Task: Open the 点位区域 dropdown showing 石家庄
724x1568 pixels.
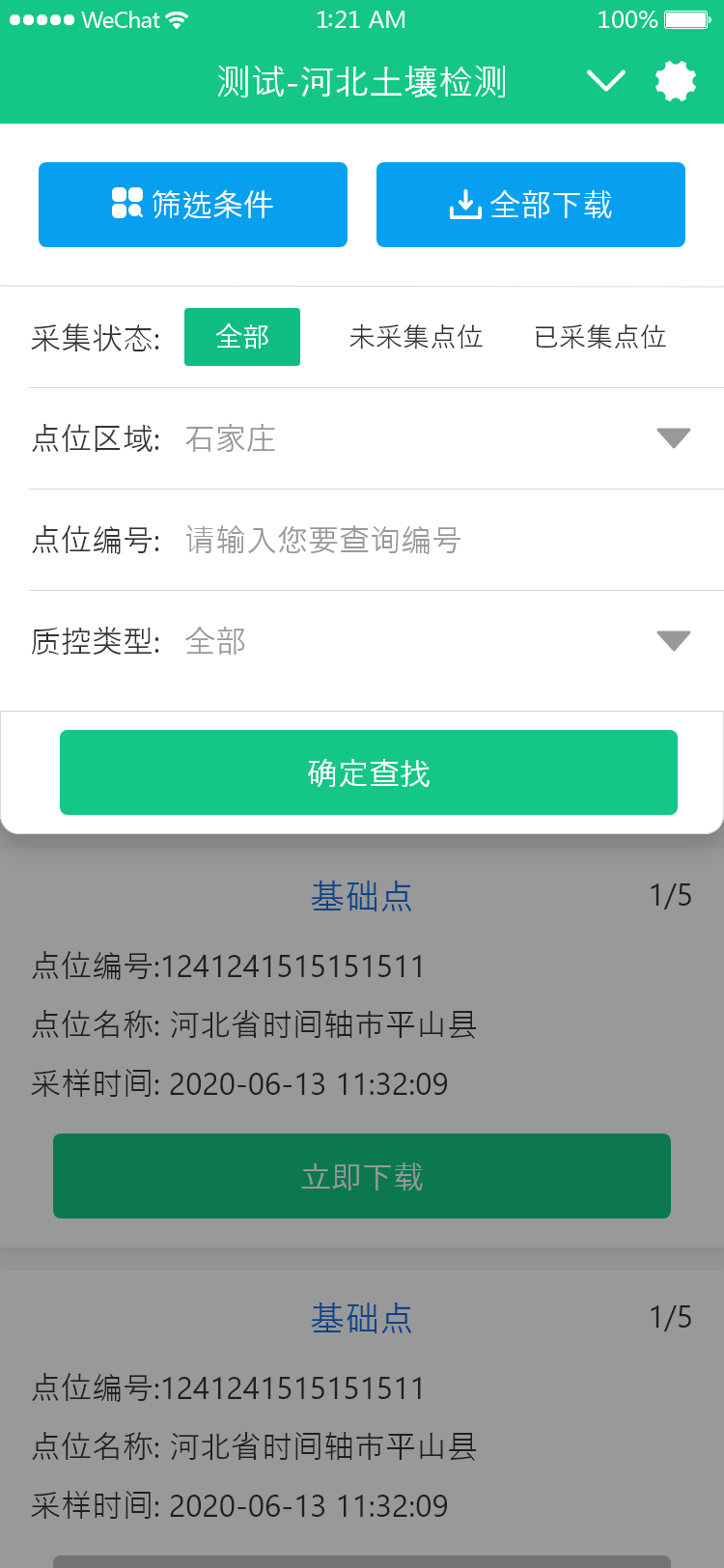Action: point(434,439)
